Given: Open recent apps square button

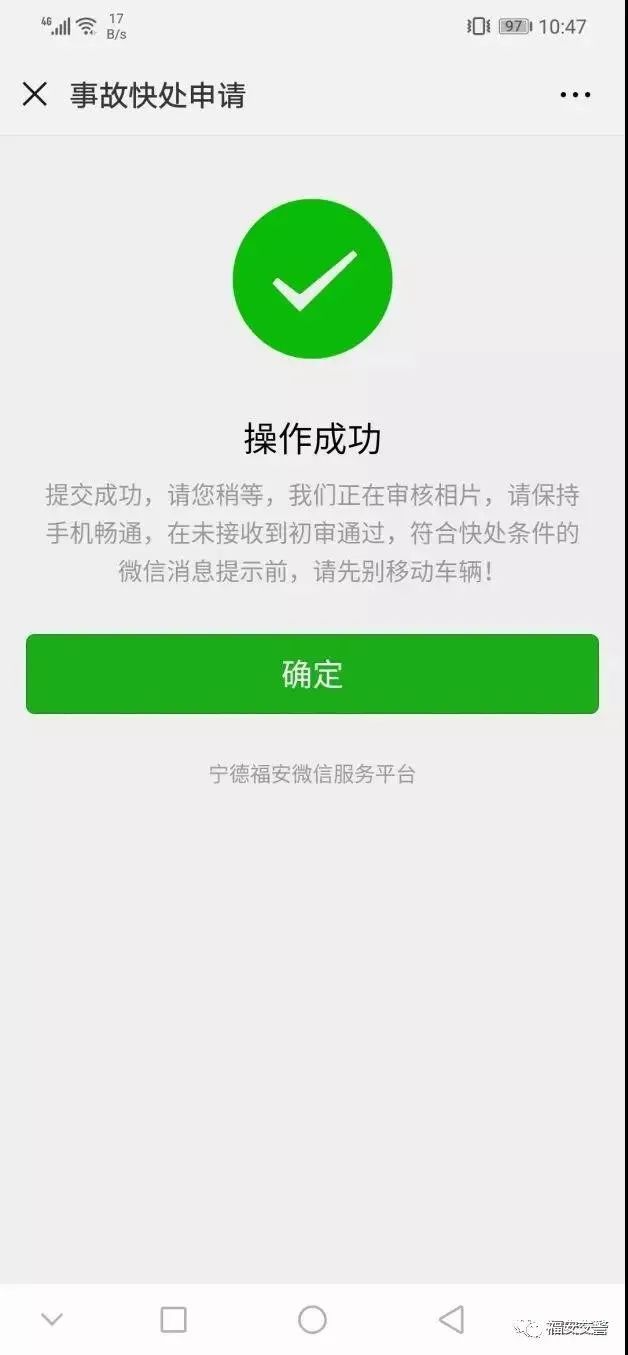Looking at the screenshot, I should (x=173, y=1319).
